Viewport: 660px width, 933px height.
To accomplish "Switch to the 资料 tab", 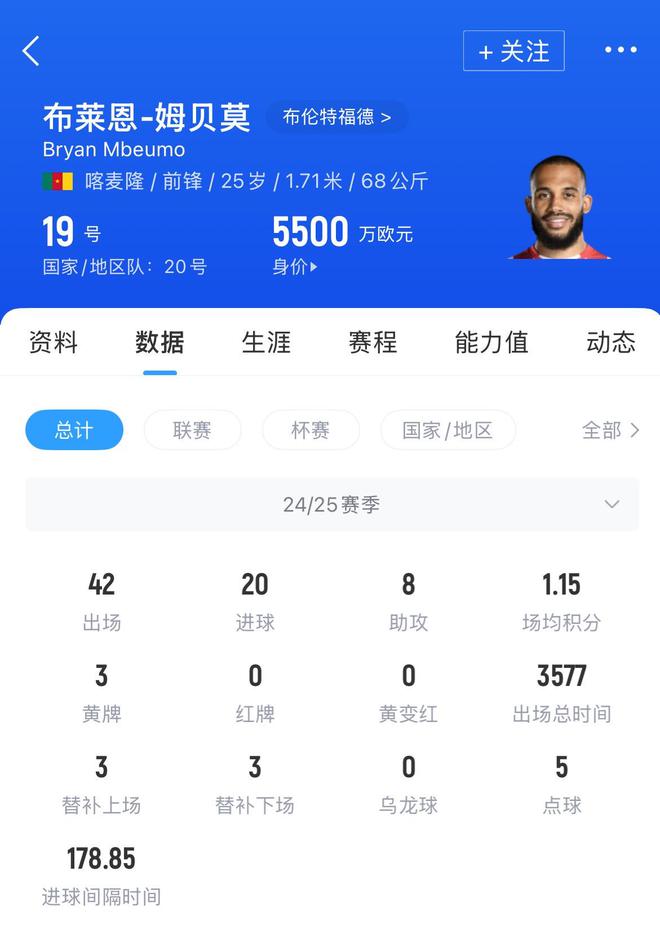I will point(53,342).
